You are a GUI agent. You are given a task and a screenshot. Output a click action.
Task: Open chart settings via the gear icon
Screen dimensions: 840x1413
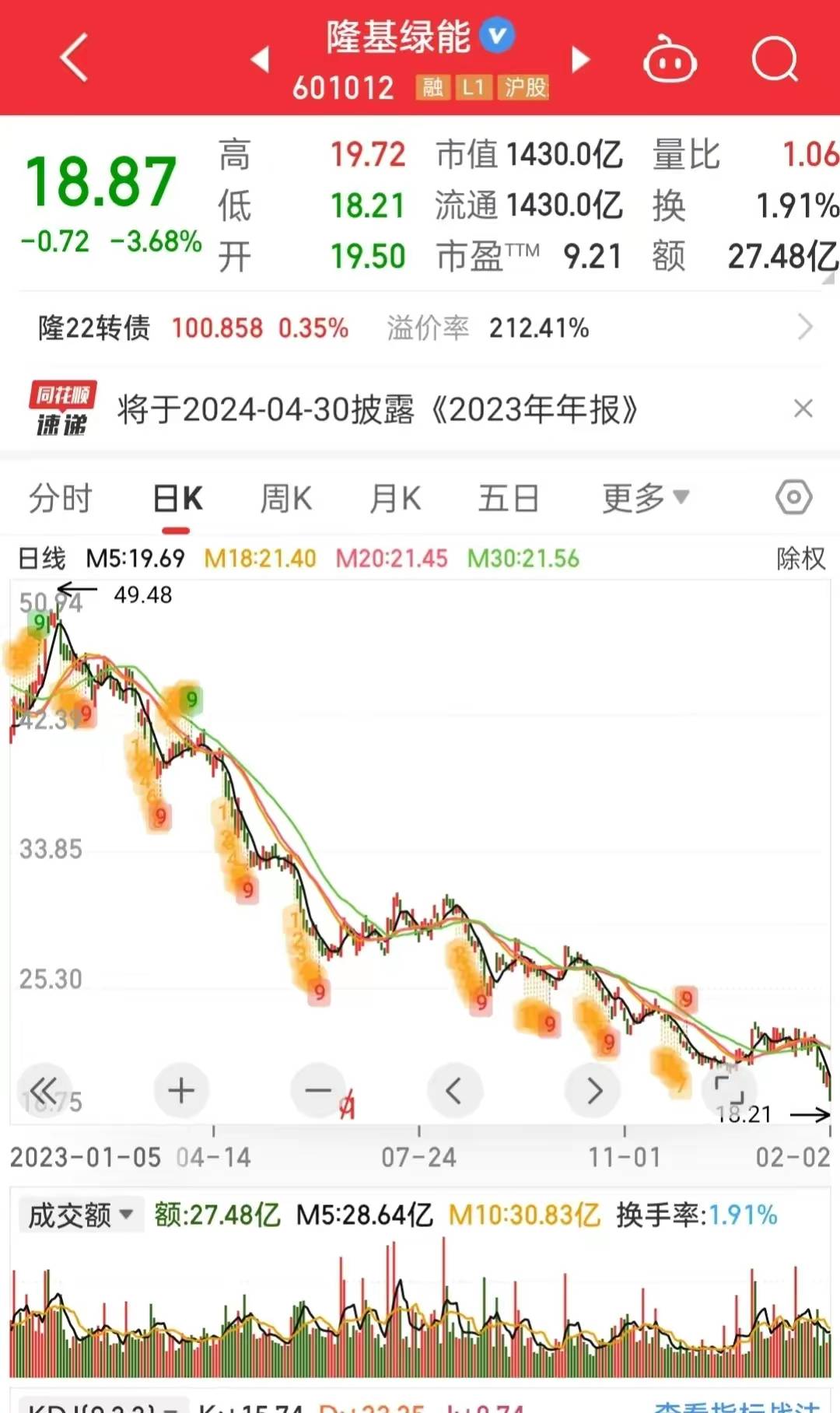[793, 497]
